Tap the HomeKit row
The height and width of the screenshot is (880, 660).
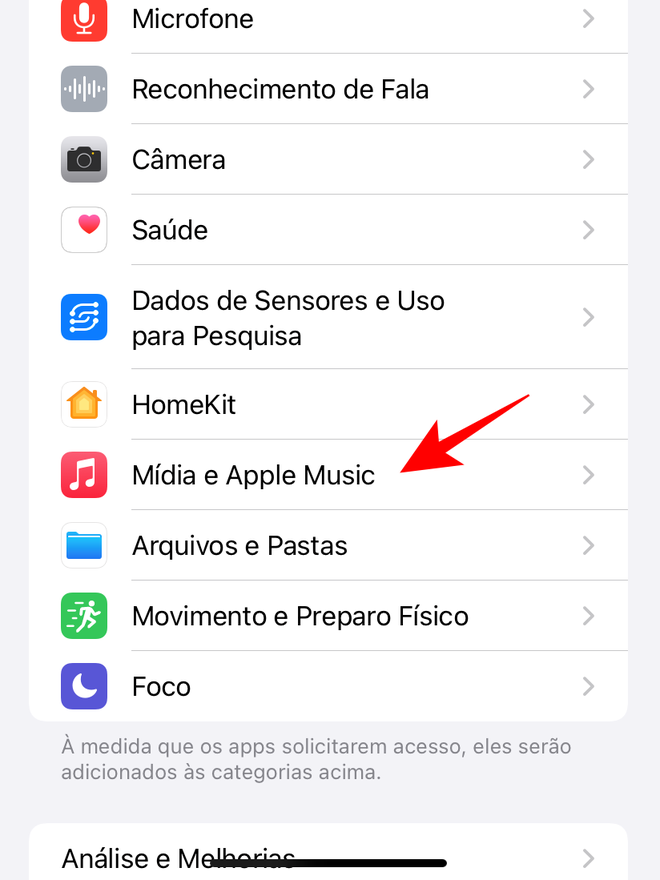point(330,405)
